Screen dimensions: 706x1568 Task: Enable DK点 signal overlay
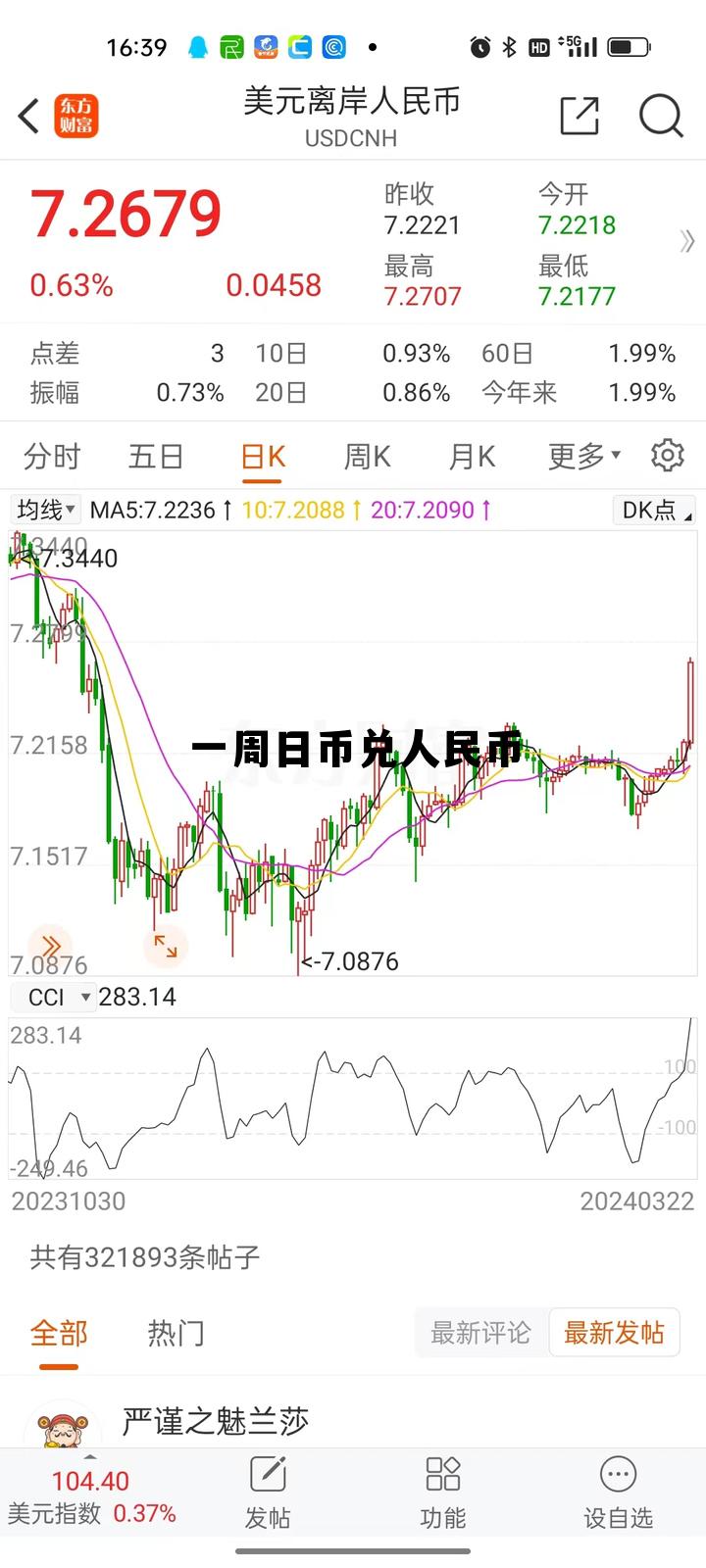pyautogui.click(x=651, y=510)
